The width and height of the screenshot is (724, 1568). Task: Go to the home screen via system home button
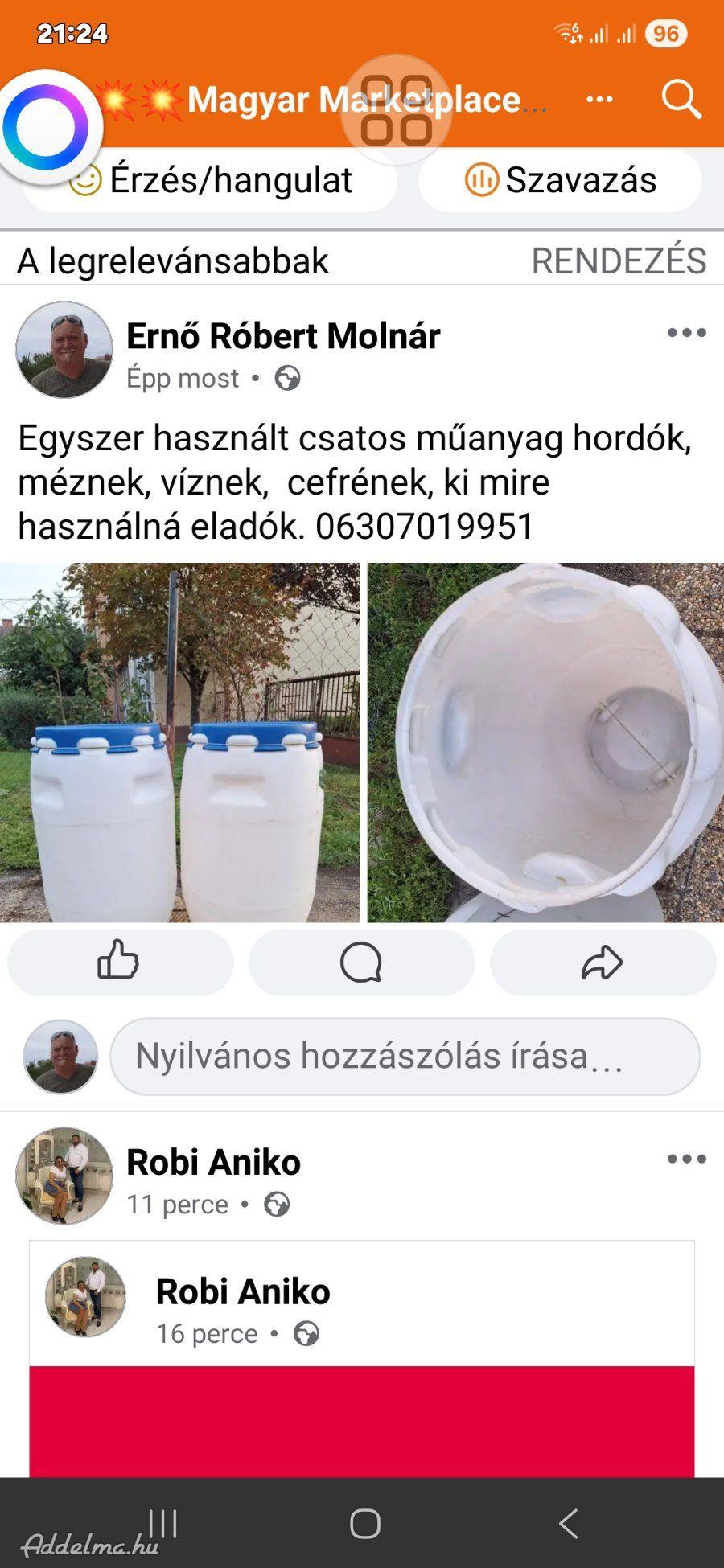(364, 1523)
